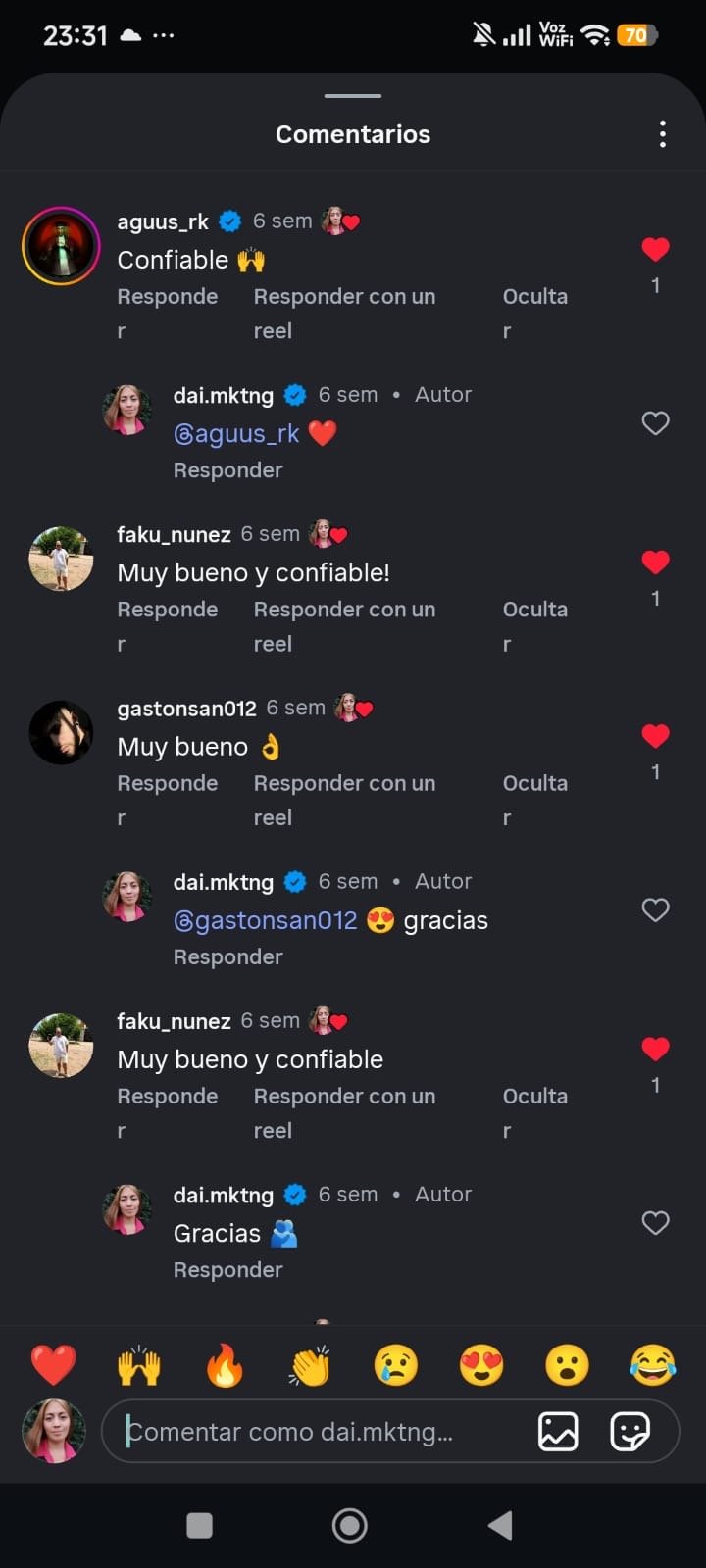The height and width of the screenshot is (1568, 706).
Task: Select the raised hands emoji reaction
Action: [x=139, y=1362]
